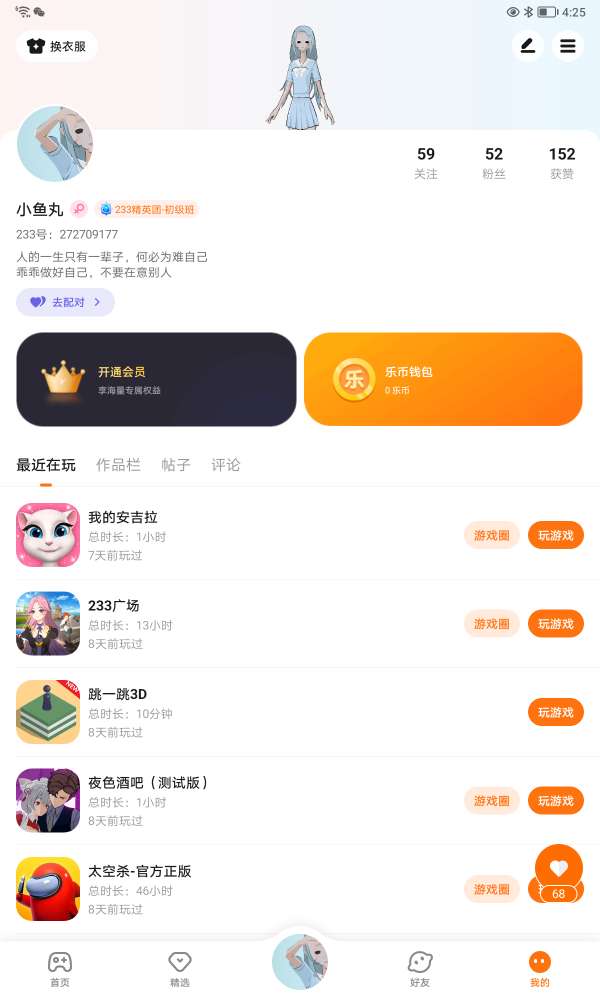Open the 乐币钱包 wallet card
Viewport: 600px width, 1000px height.
click(443, 379)
